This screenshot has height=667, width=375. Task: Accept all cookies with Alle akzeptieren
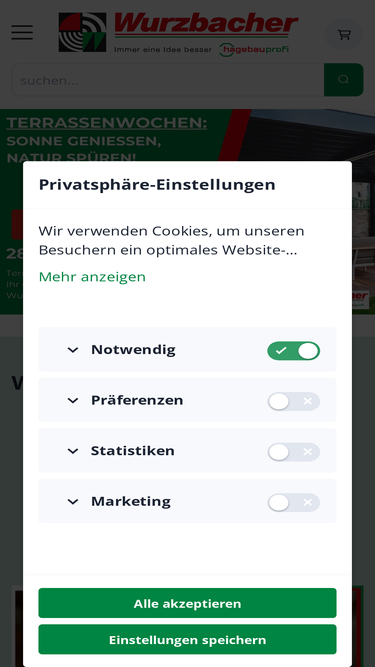click(x=188, y=603)
